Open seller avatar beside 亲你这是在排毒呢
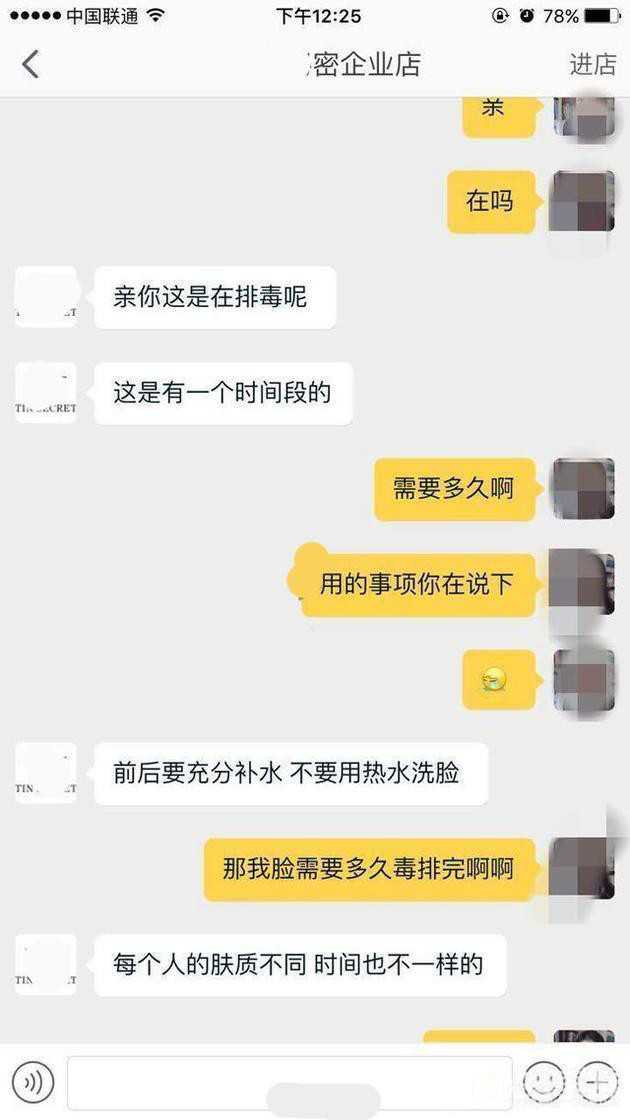Screen dimensions: 630x1120 click(46, 297)
